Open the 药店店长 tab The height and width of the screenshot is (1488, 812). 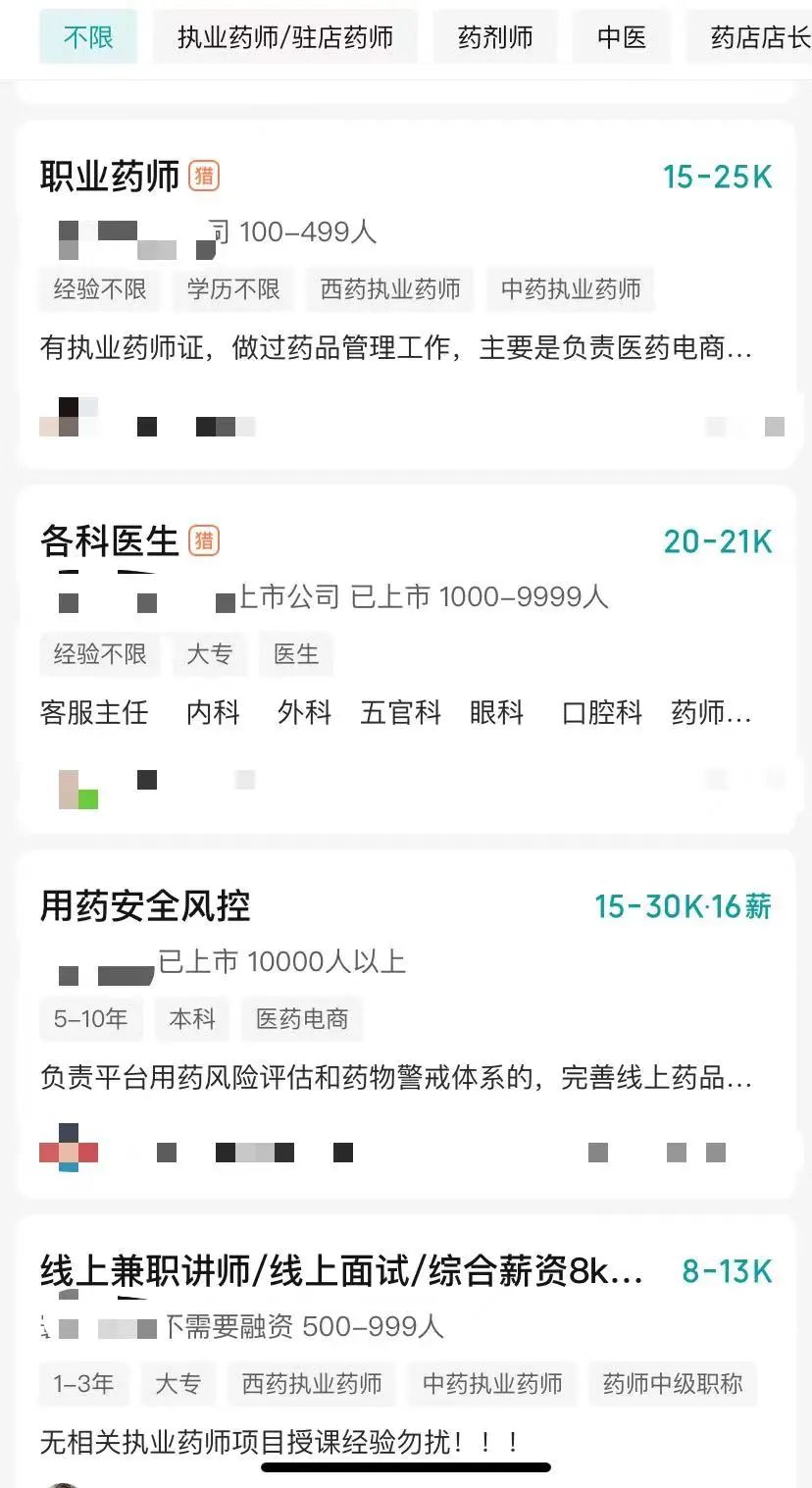pyautogui.click(x=756, y=37)
